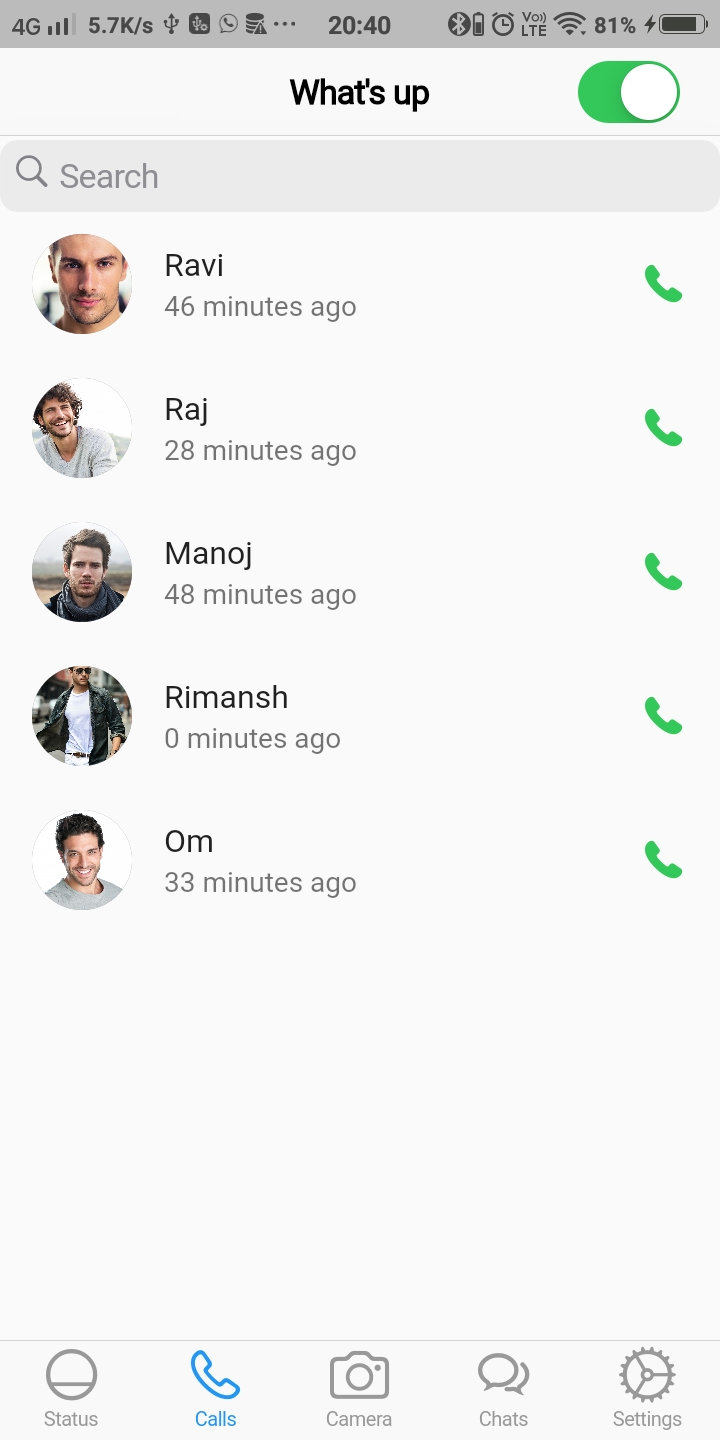The width and height of the screenshot is (720, 1440).
Task: Select the Status tab icon
Action: click(70, 1374)
